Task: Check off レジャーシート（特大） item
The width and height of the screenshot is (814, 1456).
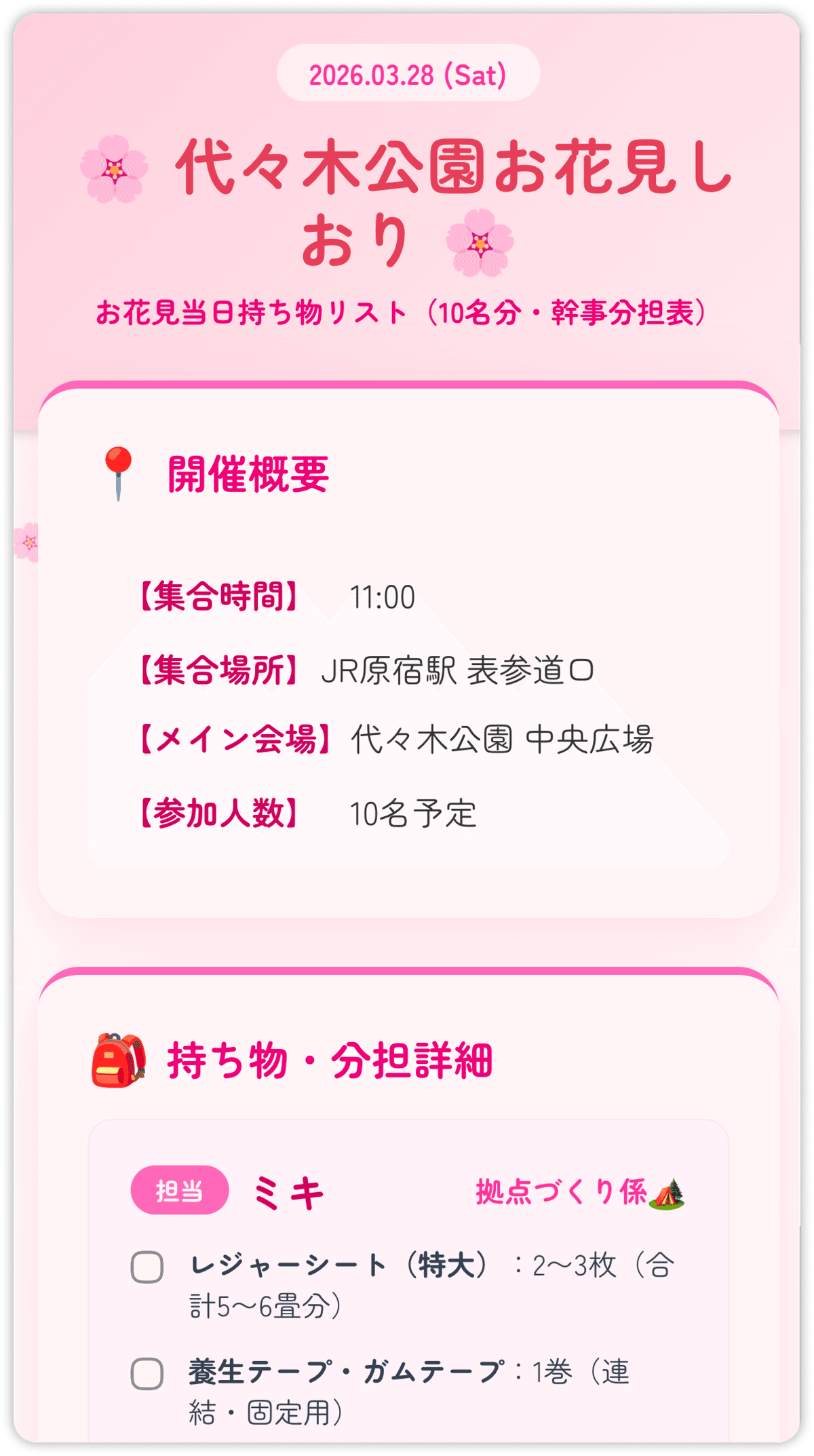Action: tap(147, 1267)
